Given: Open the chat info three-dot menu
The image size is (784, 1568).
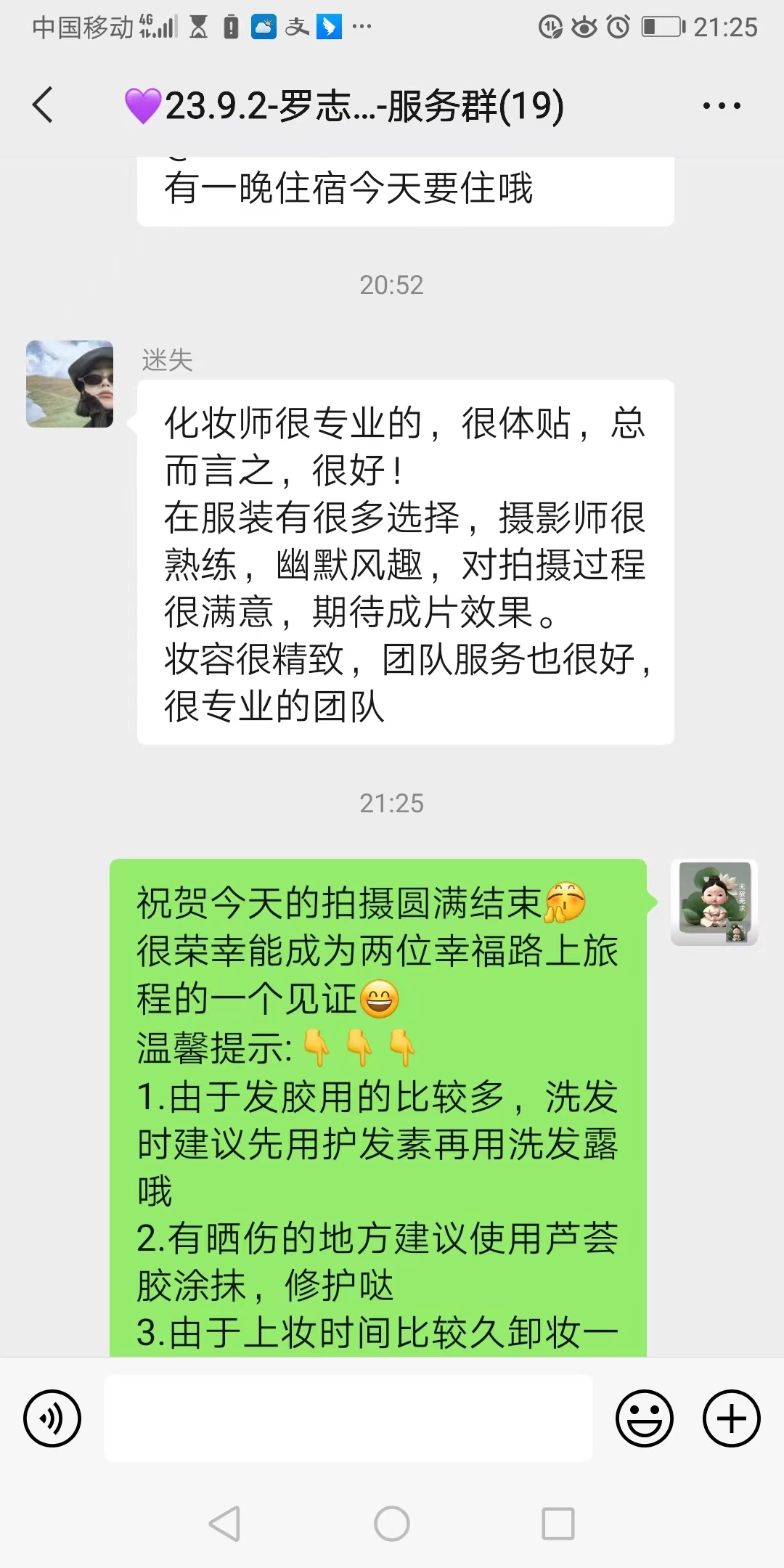Looking at the screenshot, I should pyautogui.click(x=722, y=106).
